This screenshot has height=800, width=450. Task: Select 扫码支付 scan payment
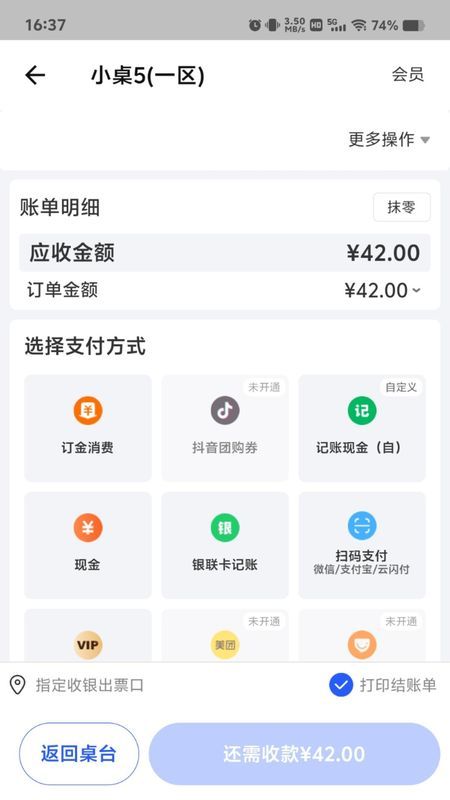coord(362,545)
